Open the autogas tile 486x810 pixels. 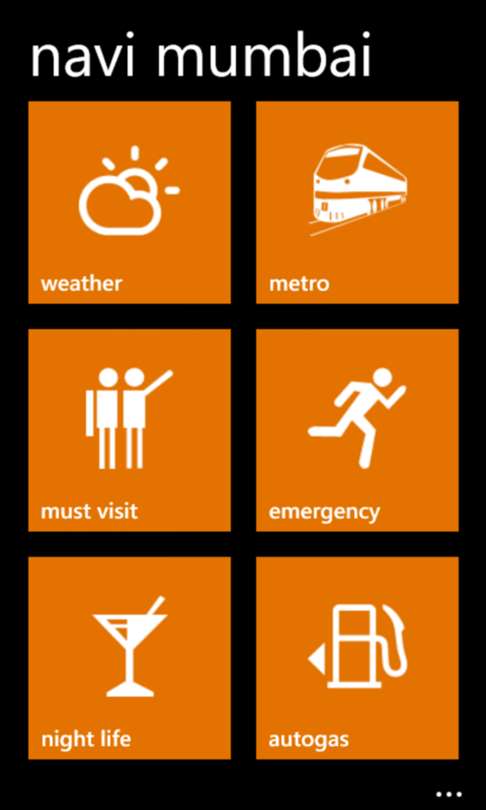tap(357, 658)
